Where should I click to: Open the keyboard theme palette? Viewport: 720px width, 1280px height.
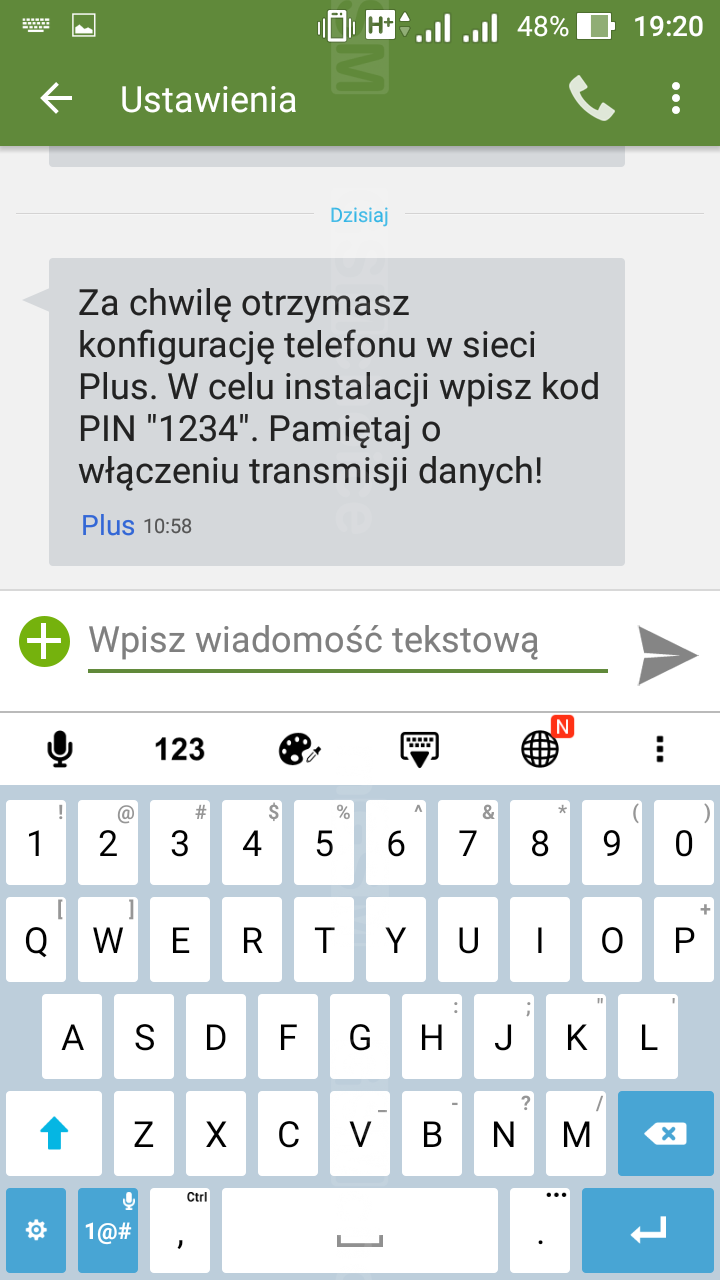point(299,749)
